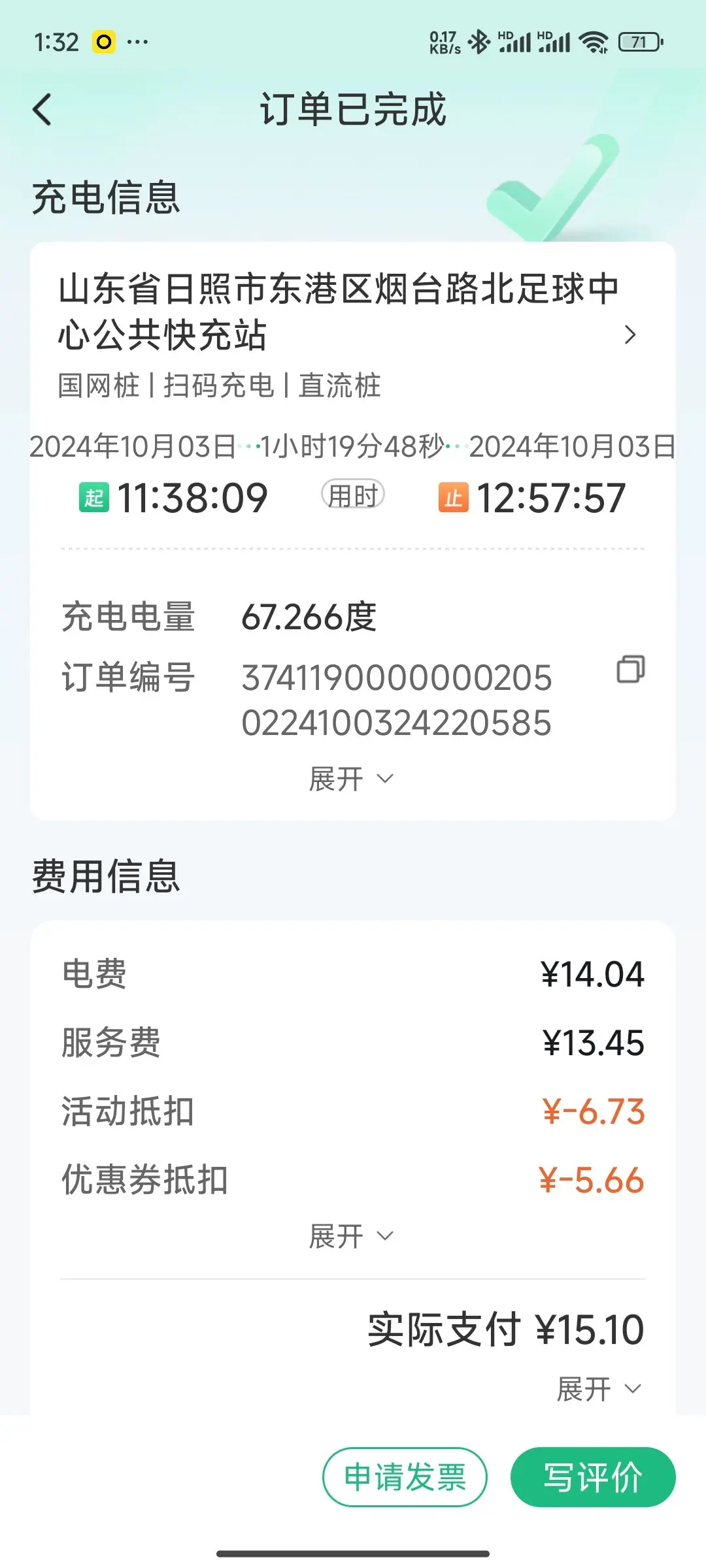Screen dimensions: 706x1568
Task: Copy the order number
Action: 631,669
